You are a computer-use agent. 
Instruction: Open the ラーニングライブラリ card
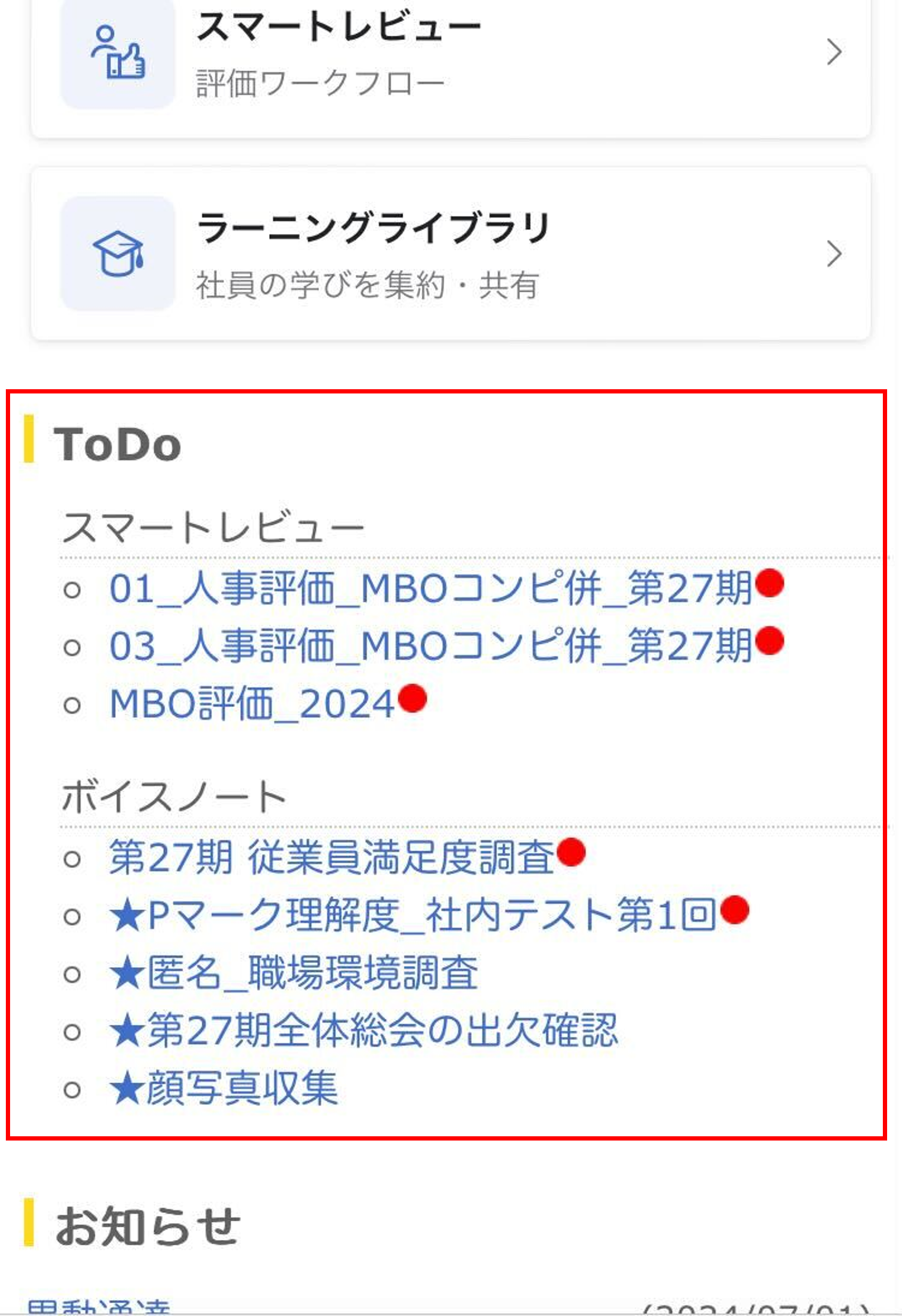point(450,254)
